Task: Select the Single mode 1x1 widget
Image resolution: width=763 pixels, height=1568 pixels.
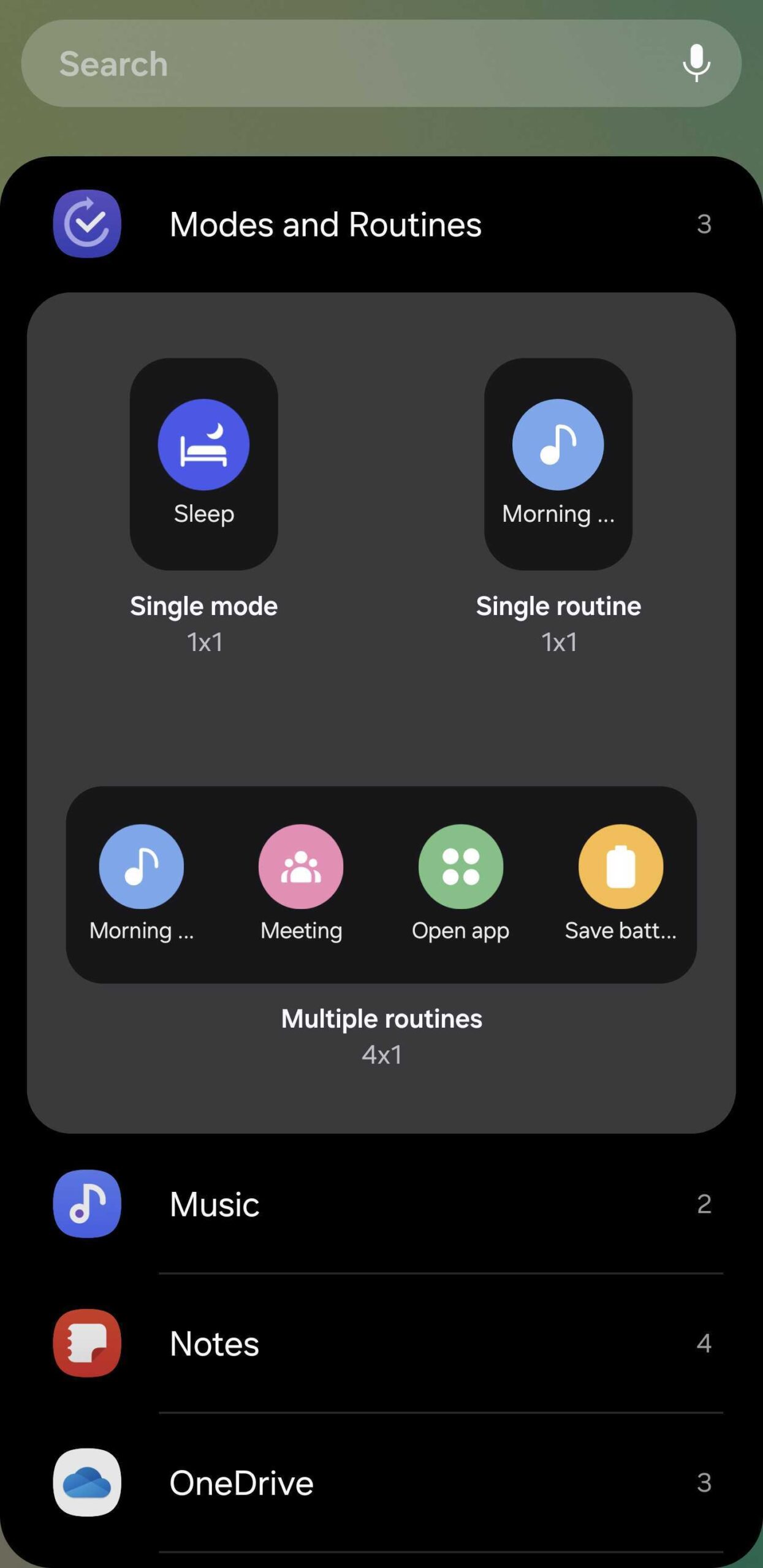Action: coord(203,464)
